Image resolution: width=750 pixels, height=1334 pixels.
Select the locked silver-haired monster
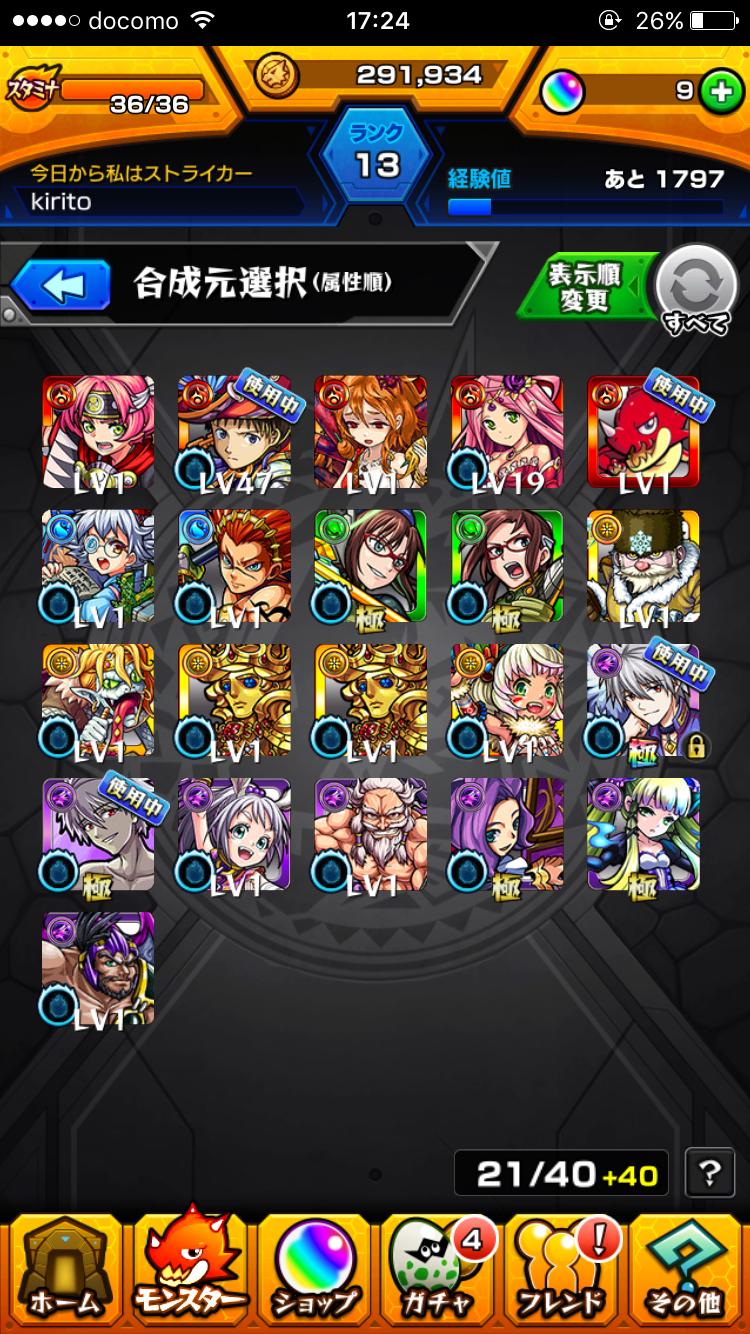643,700
